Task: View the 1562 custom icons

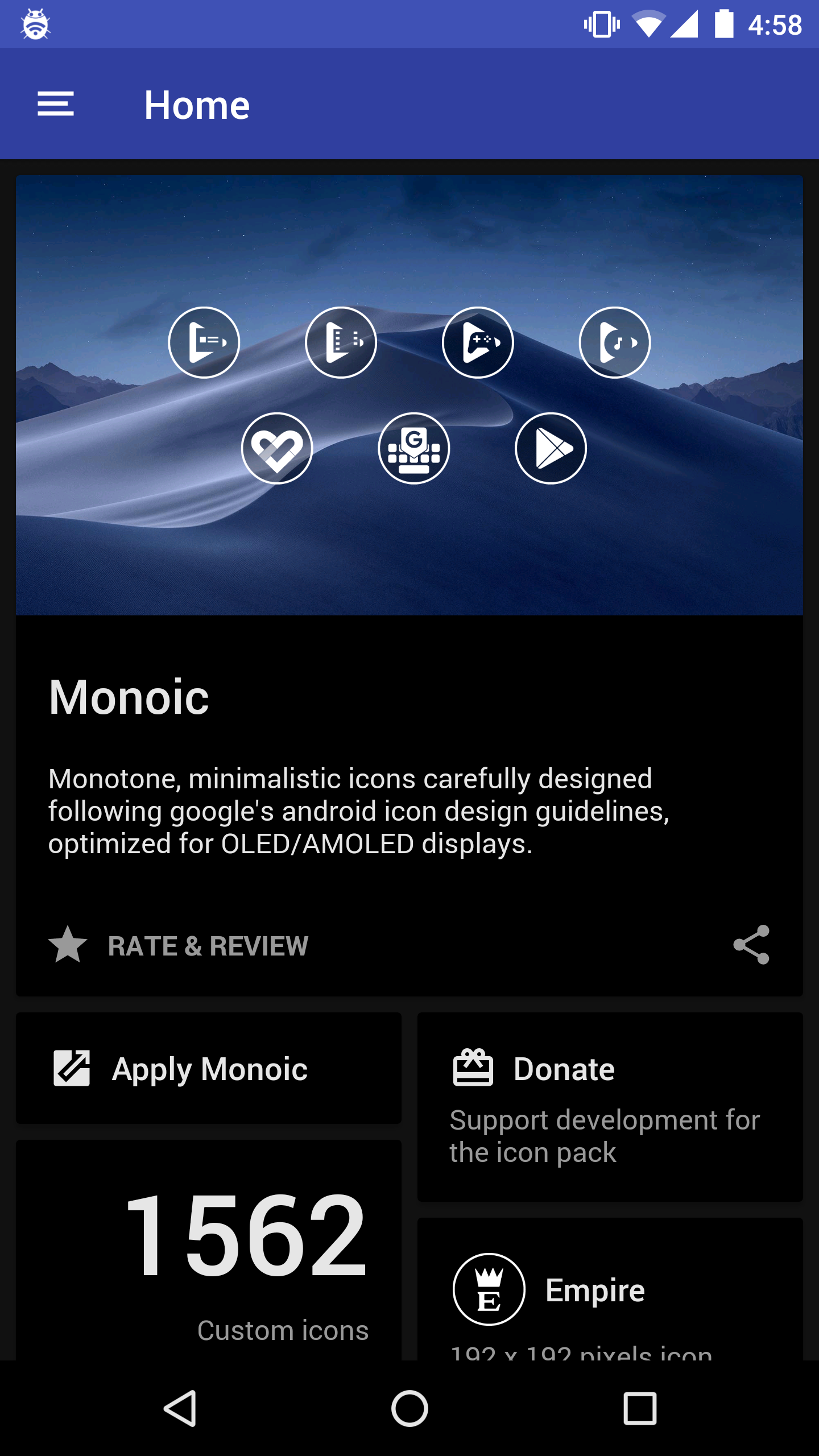Action: [209, 1250]
